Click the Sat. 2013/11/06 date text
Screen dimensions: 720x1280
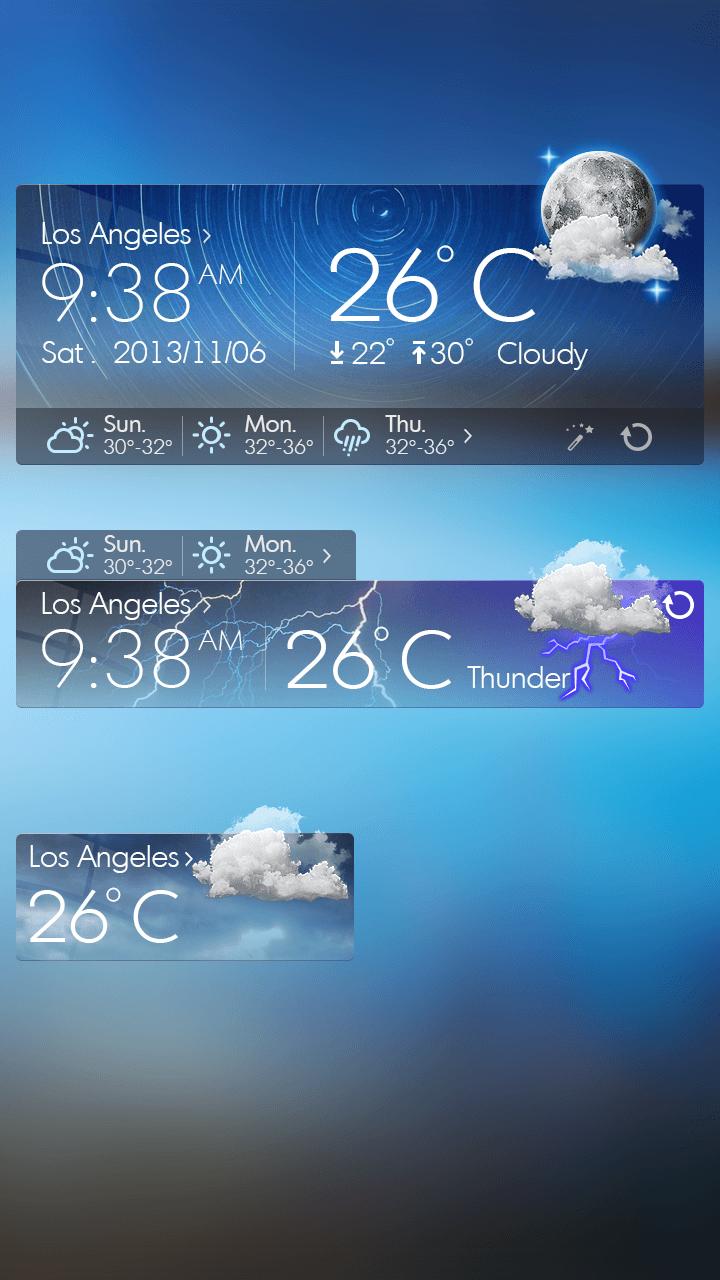pyautogui.click(x=155, y=353)
